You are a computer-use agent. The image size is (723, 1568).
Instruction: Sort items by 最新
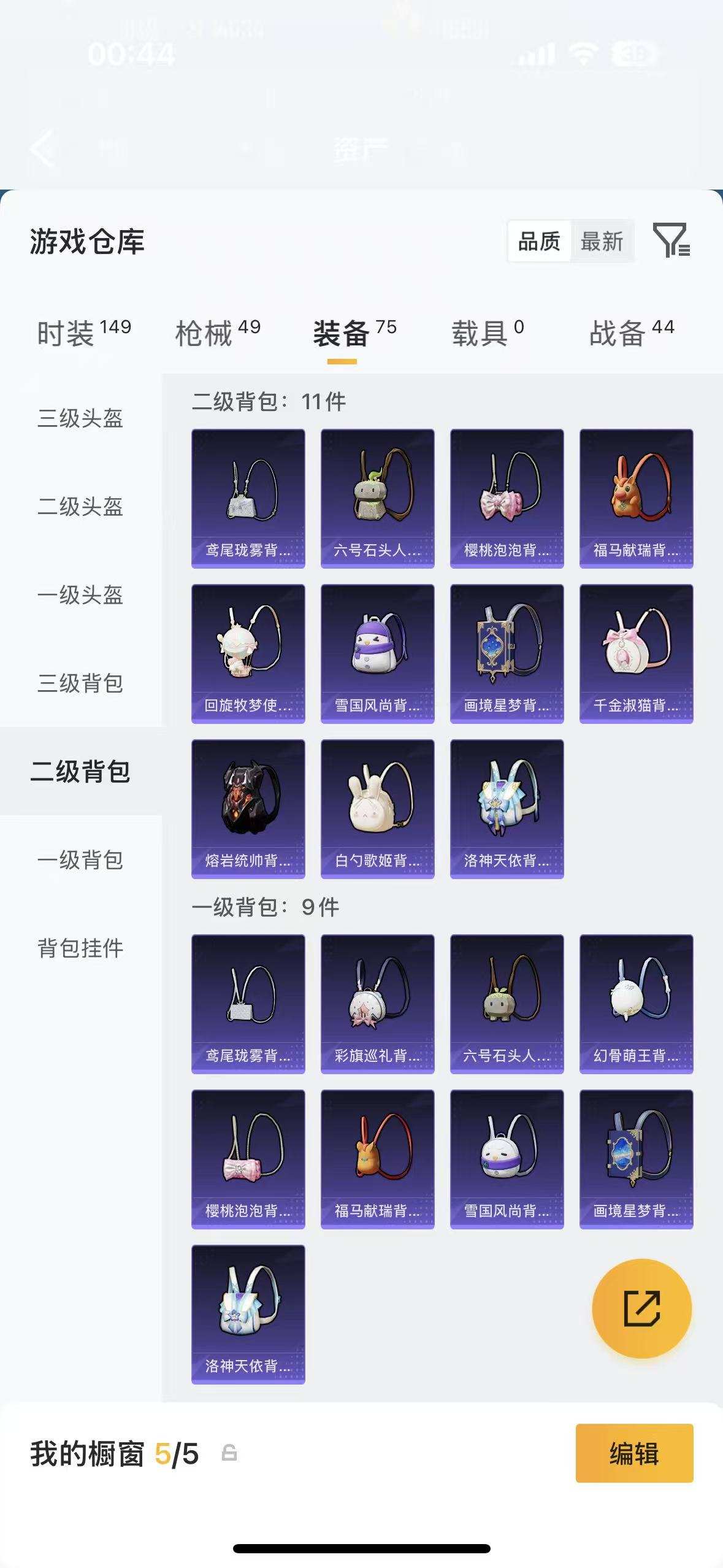point(602,241)
